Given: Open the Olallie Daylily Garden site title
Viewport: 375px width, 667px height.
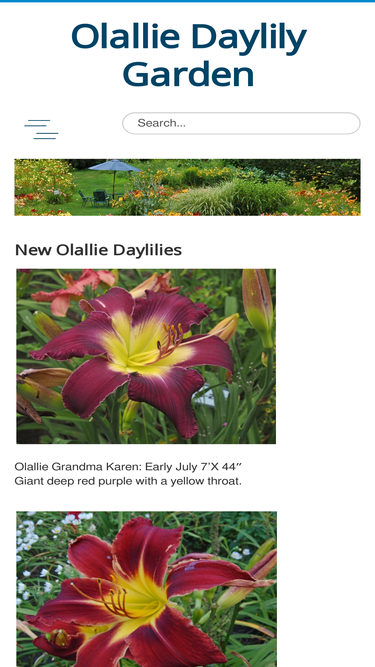Looking at the screenshot, I should pos(188,55).
